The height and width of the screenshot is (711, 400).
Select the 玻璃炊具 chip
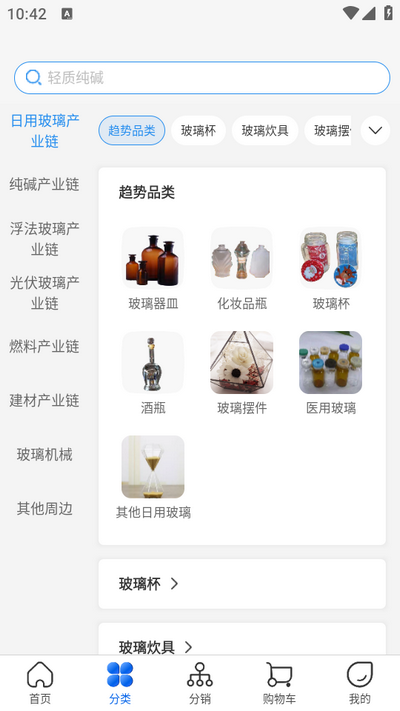pyautogui.click(x=265, y=131)
